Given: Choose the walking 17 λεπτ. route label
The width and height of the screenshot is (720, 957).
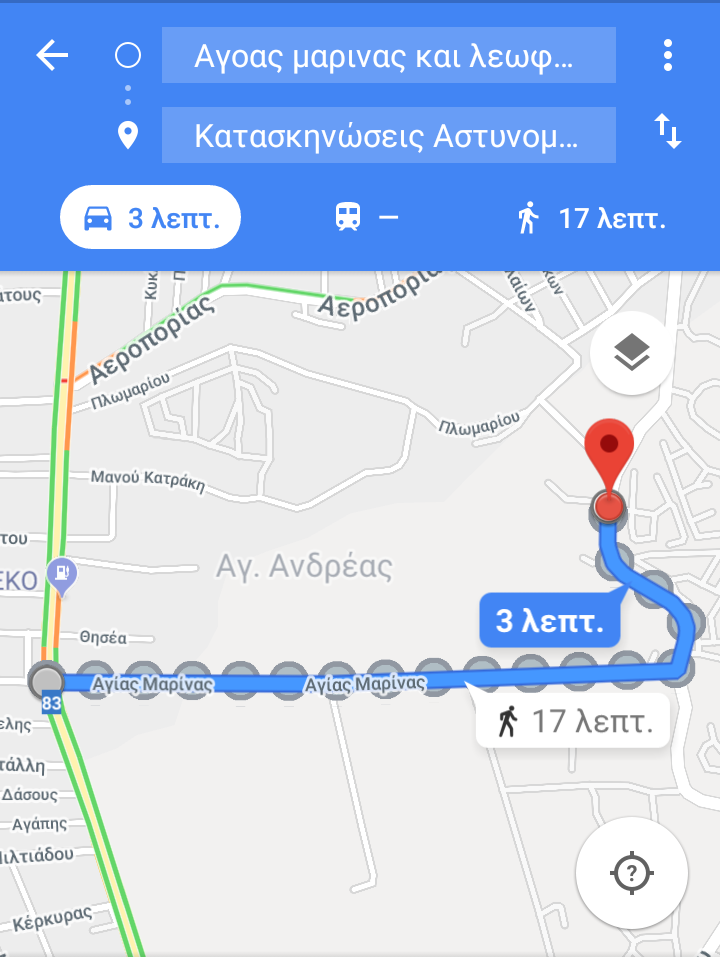Looking at the screenshot, I should (572, 720).
